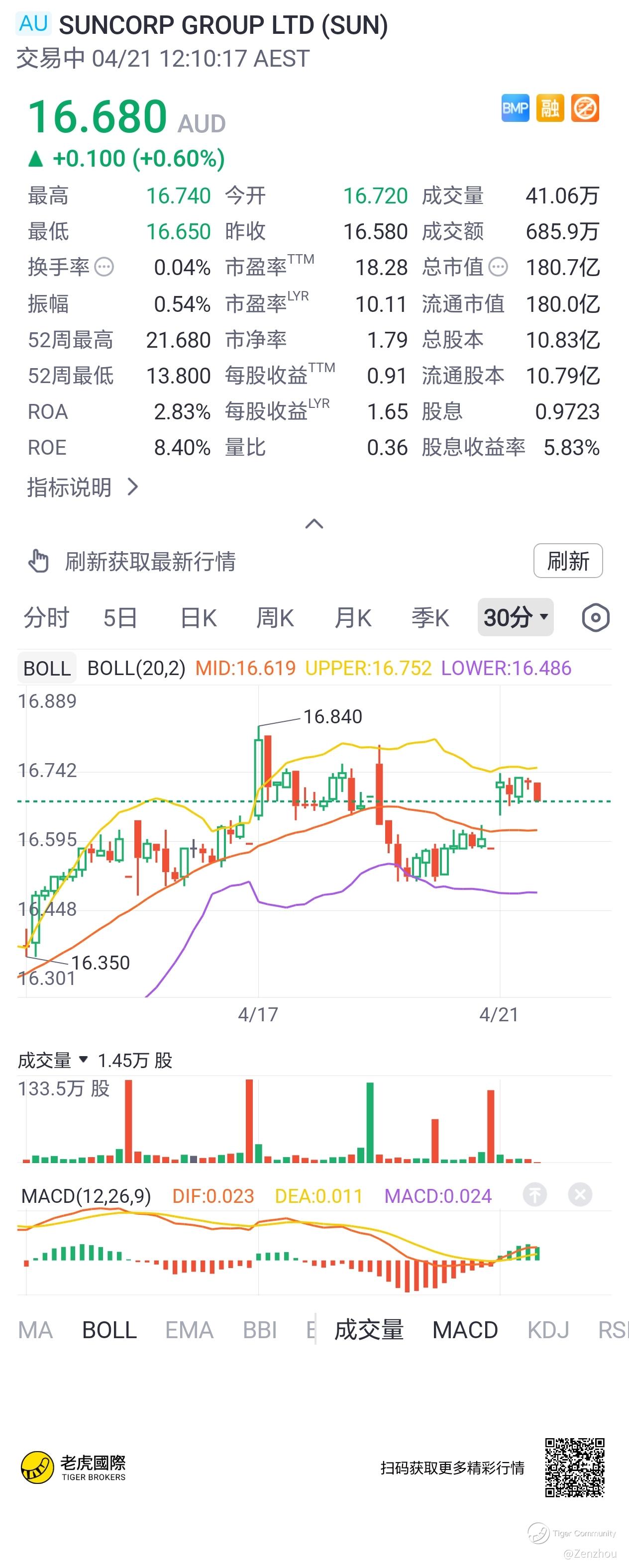Open chart settings hexagon icon
The height and width of the screenshot is (1568, 629).
tap(595, 618)
